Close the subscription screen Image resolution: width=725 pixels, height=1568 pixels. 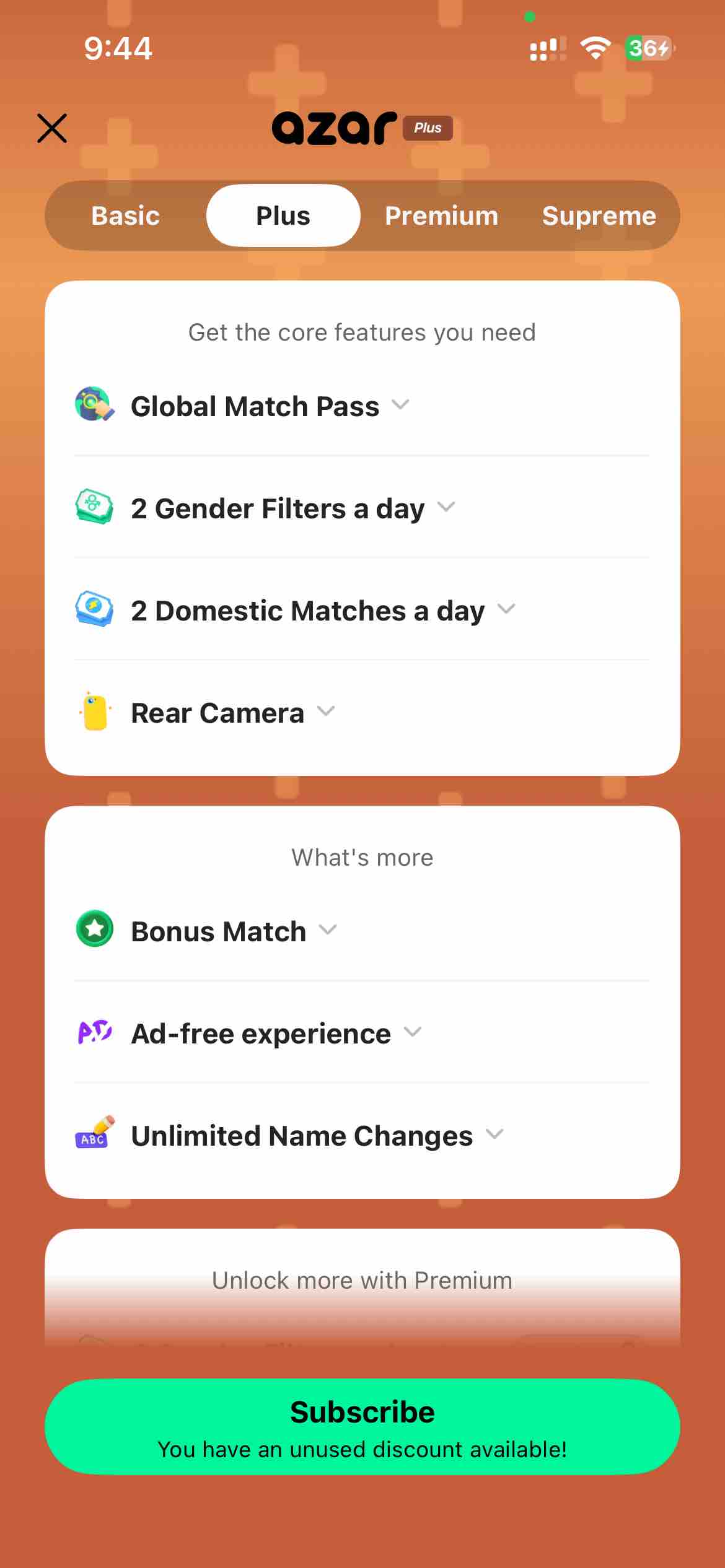click(x=52, y=128)
